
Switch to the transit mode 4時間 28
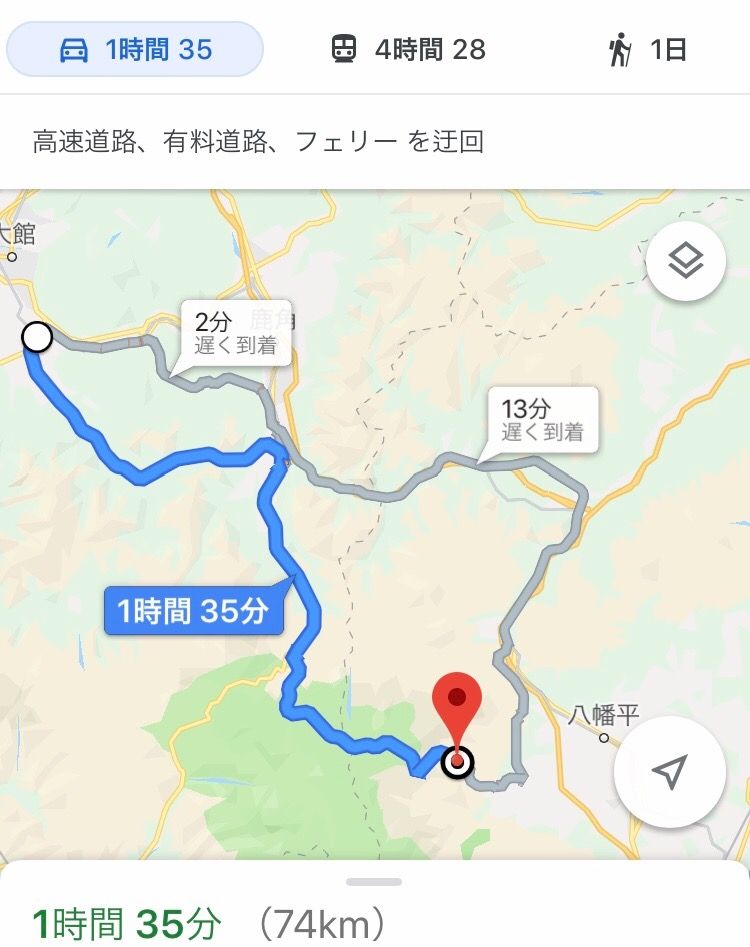pyautogui.click(x=408, y=49)
